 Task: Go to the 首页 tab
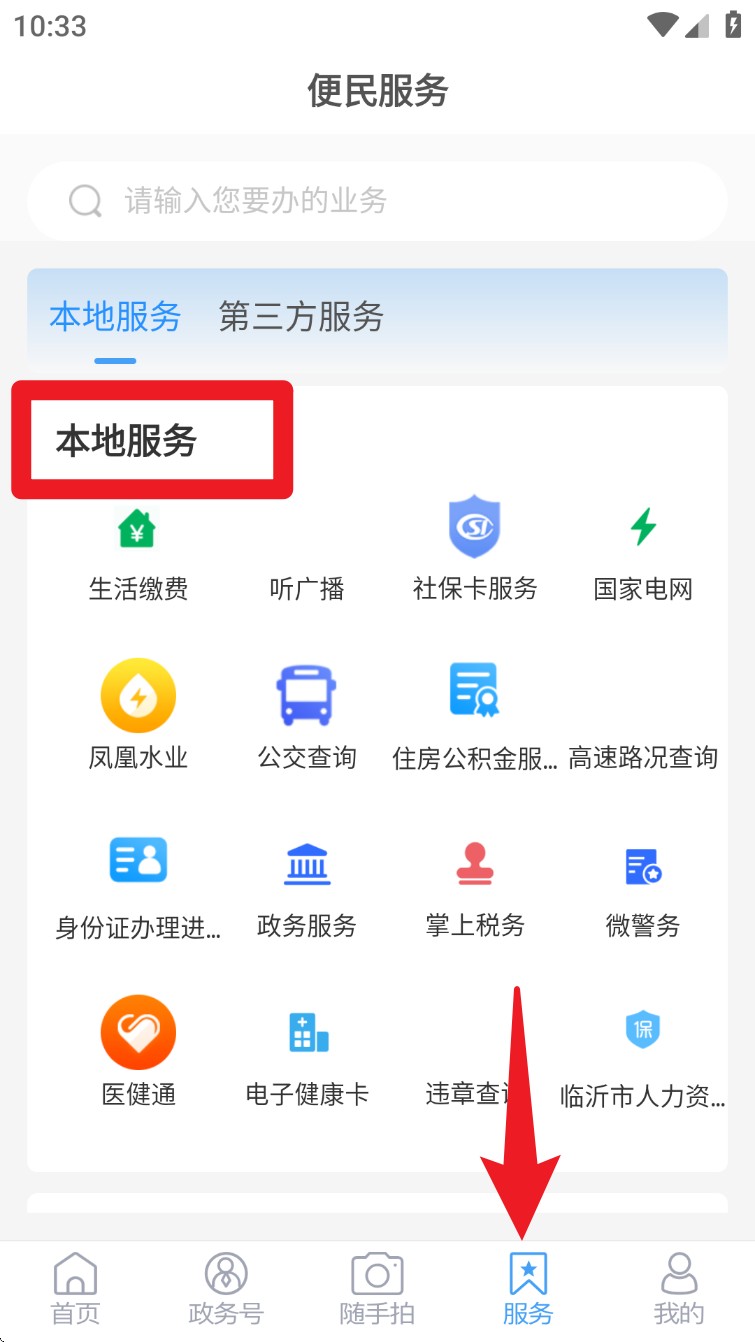[76, 1288]
